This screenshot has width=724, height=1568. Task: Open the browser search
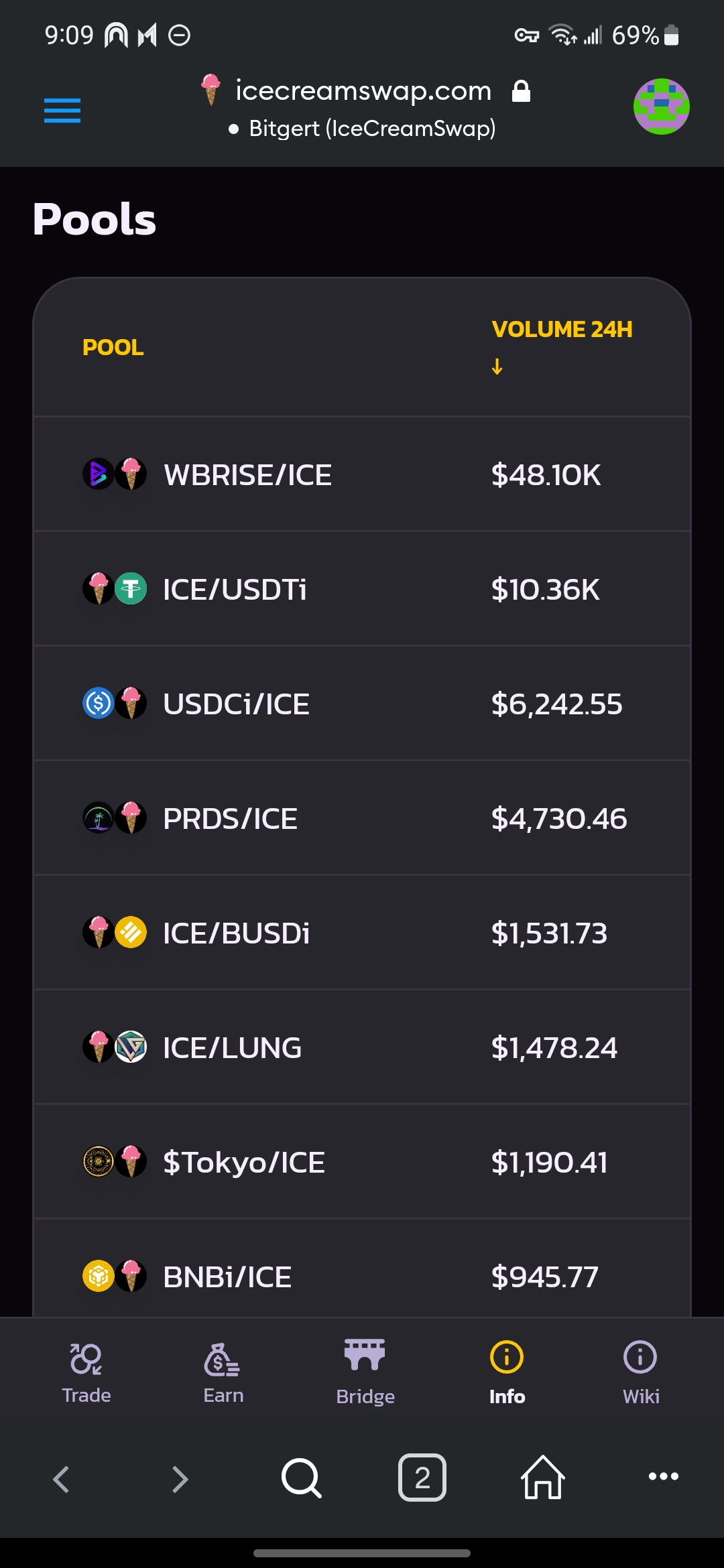302,1478
